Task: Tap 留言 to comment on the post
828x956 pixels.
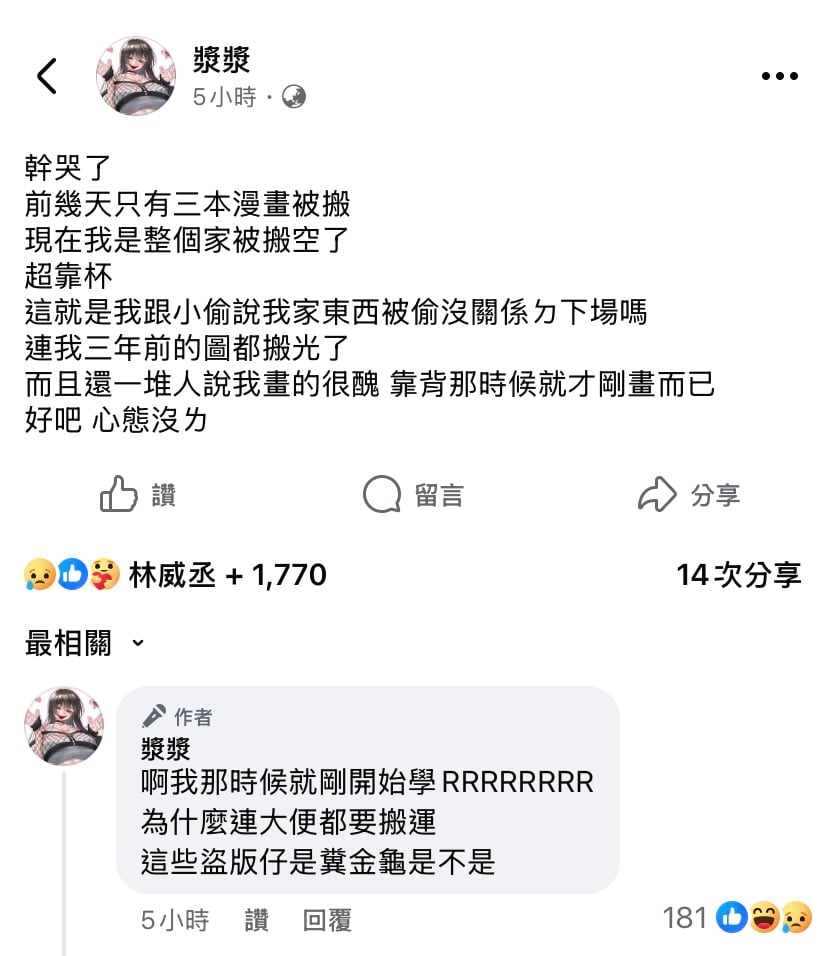Action: point(413,495)
